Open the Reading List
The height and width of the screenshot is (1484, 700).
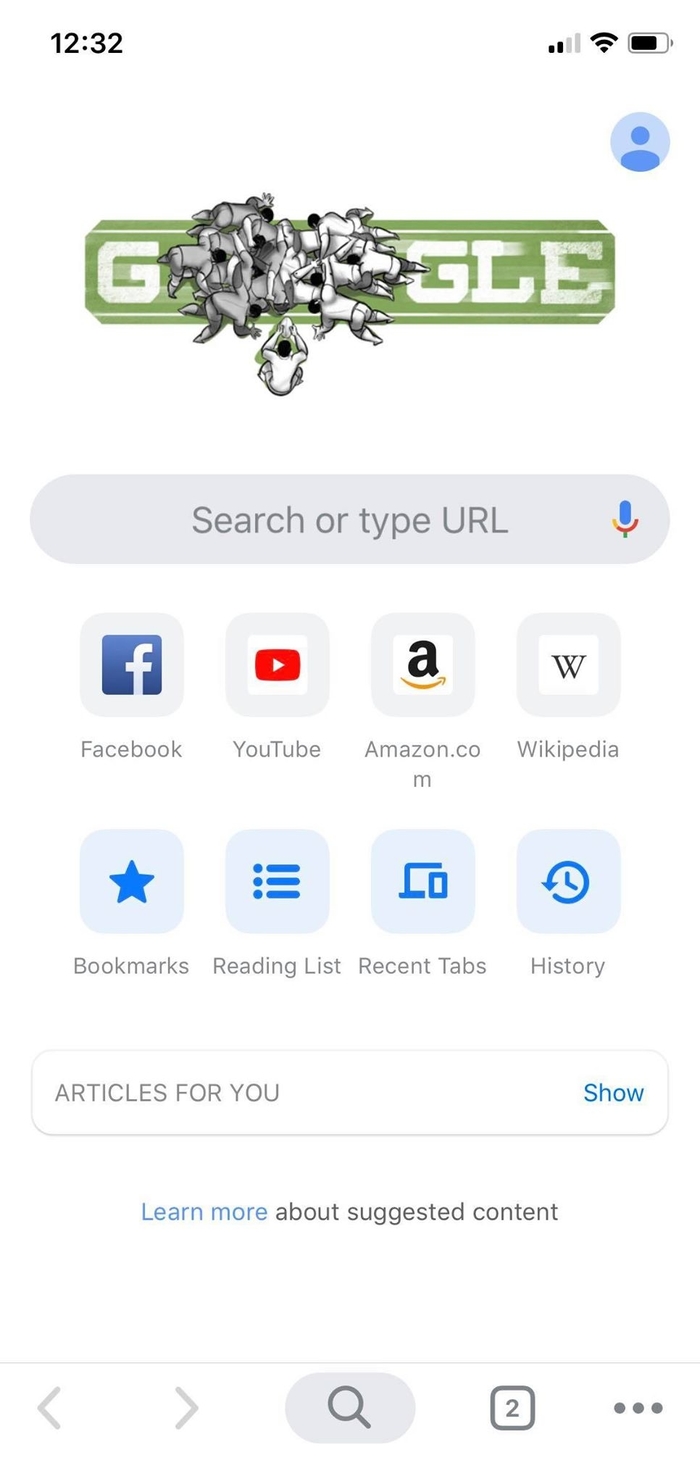point(277,882)
